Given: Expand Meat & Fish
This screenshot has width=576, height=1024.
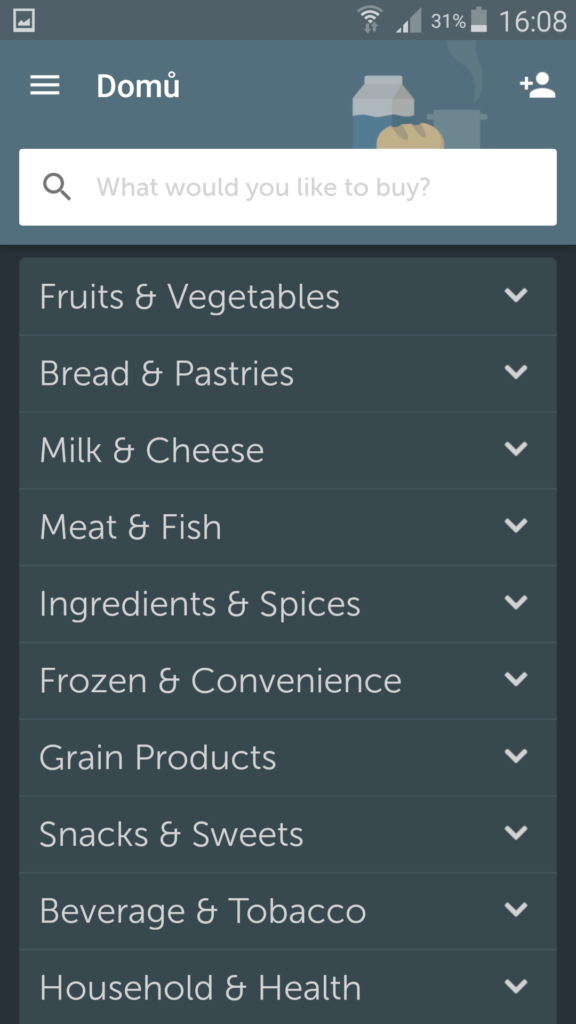Looking at the screenshot, I should click(288, 527).
